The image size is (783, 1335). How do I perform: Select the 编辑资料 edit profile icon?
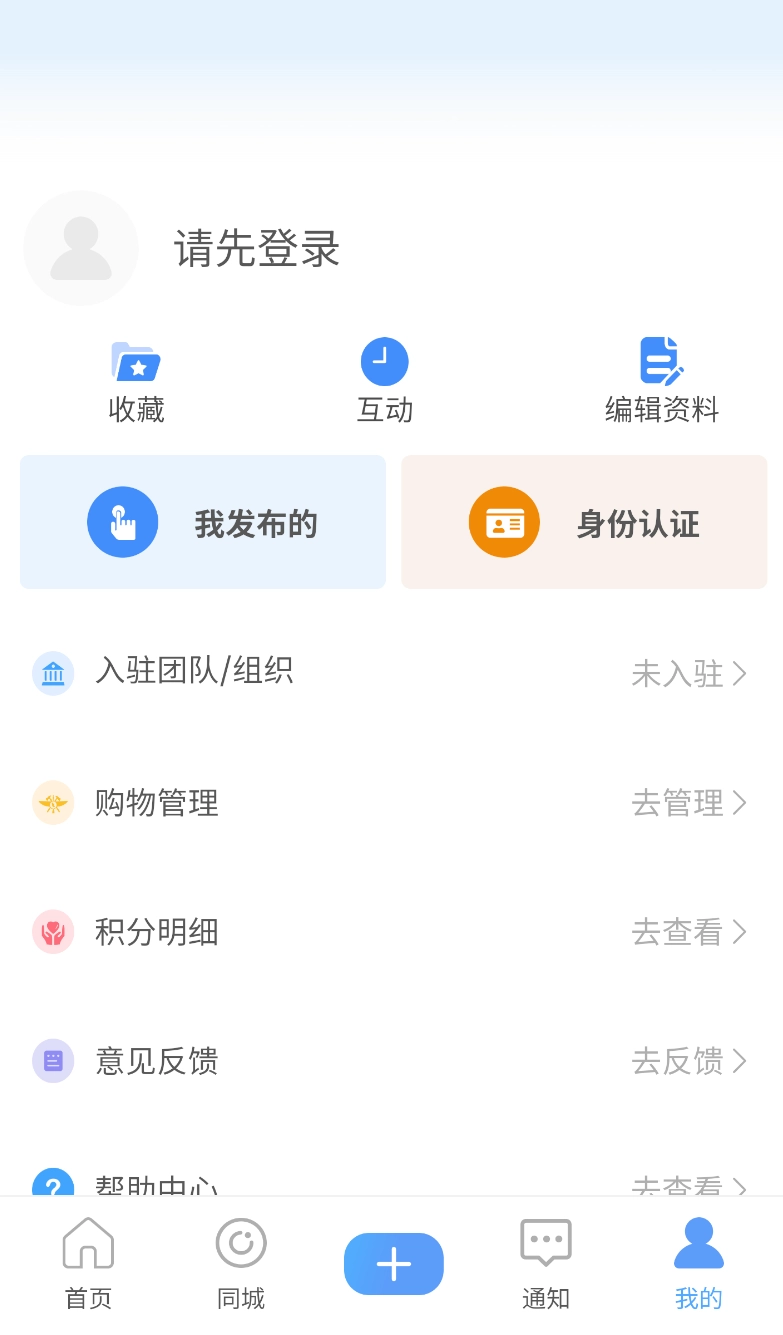point(658,362)
